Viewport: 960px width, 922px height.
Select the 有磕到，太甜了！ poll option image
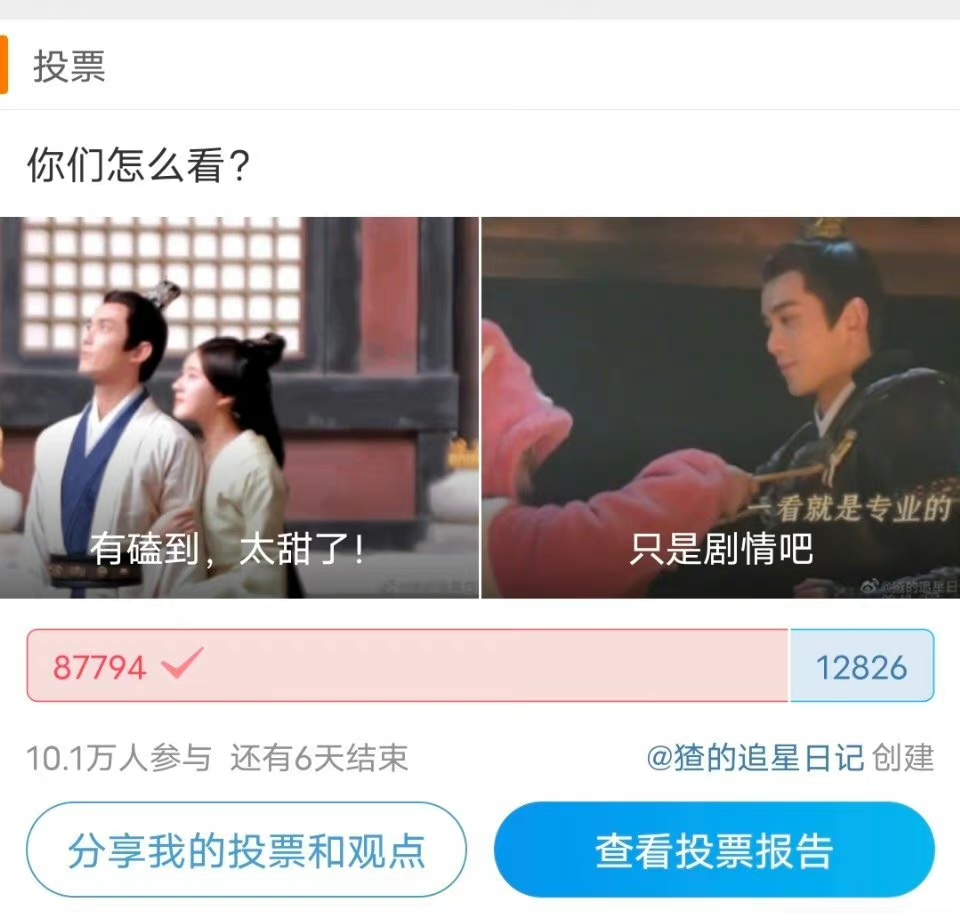tap(239, 408)
